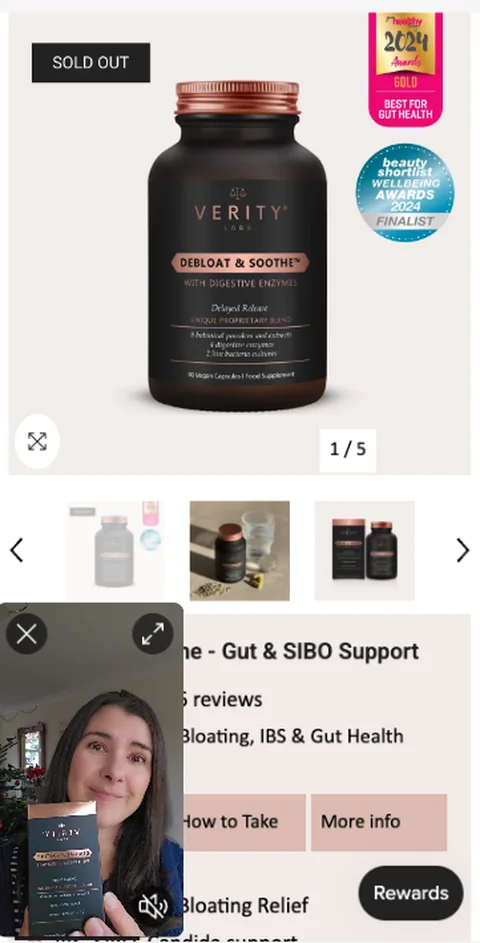
Task: Unmute the floating video
Action: [153, 906]
